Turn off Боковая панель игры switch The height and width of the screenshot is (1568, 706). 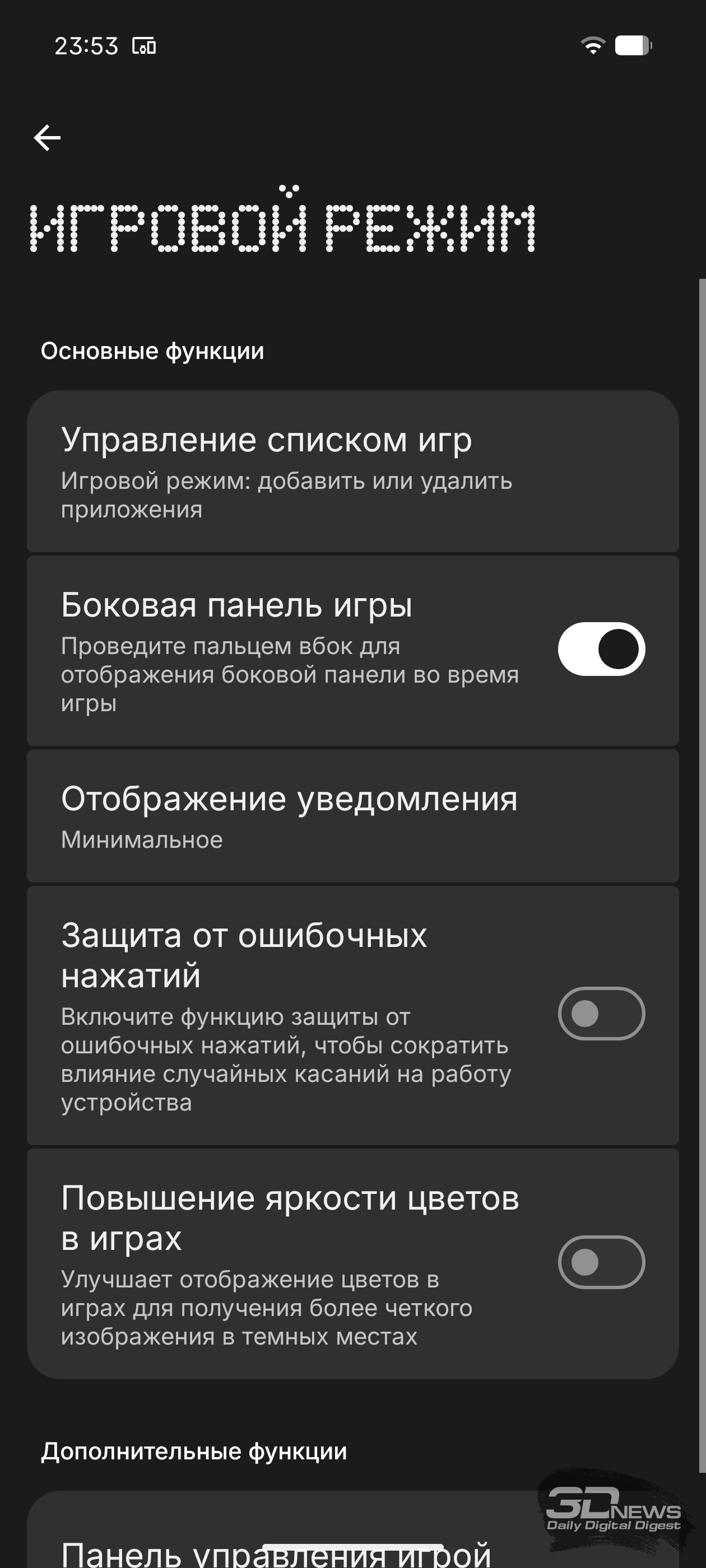pos(601,649)
